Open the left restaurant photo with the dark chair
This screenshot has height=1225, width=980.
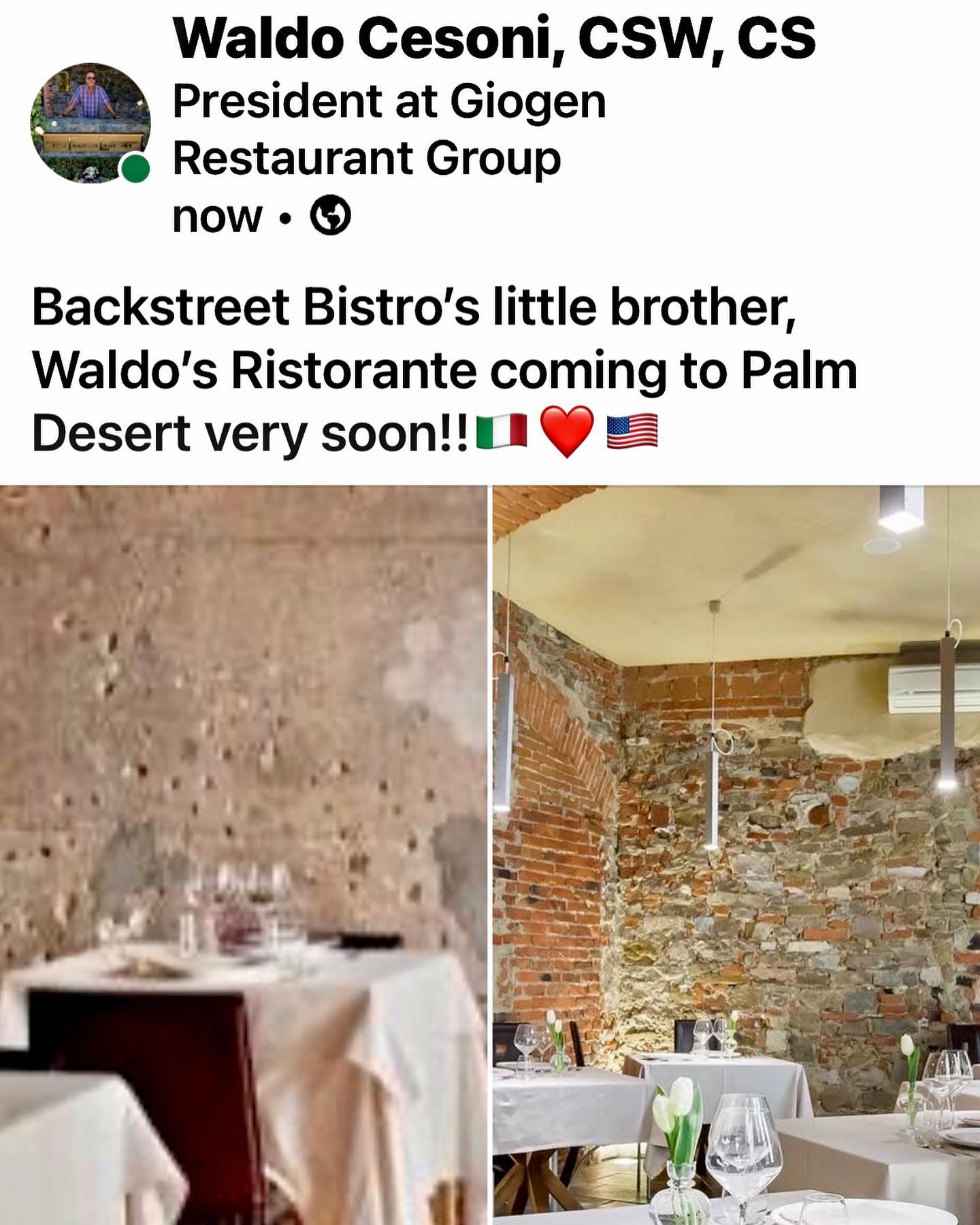click(244, 855)
